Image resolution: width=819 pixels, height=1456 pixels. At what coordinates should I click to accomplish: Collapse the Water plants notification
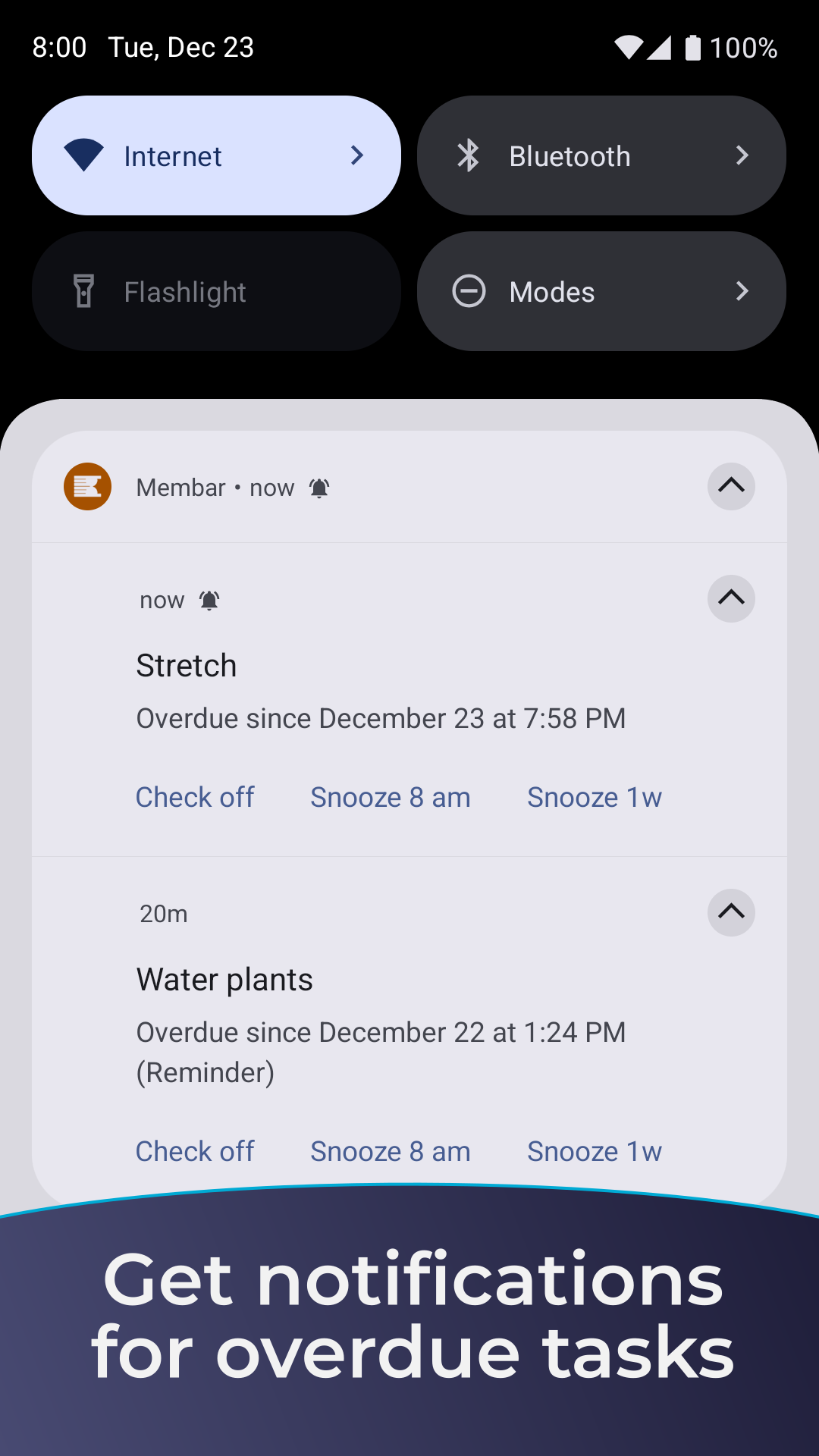(730, 913)
